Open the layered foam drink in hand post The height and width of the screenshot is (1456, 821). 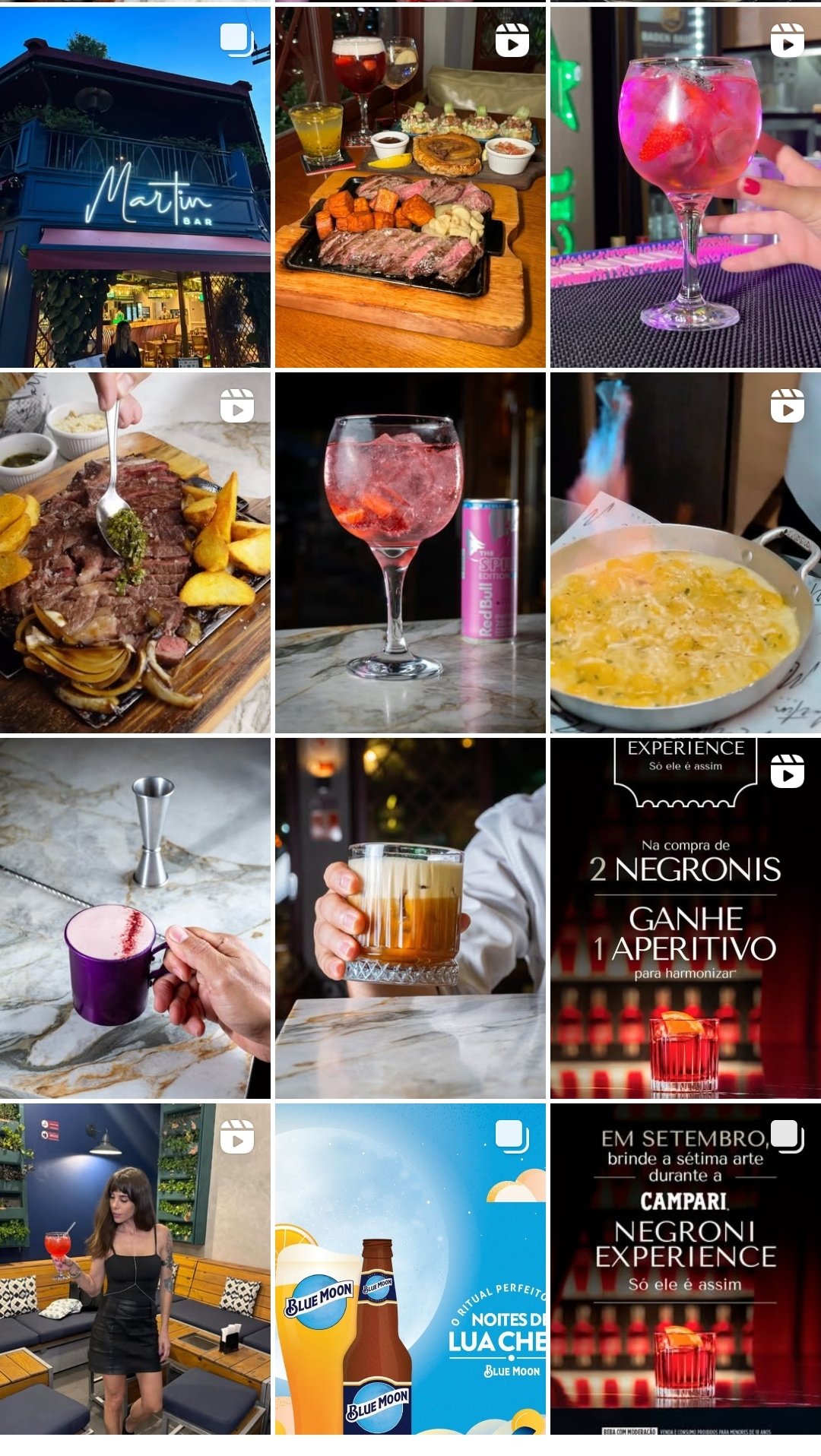tap(410, 918)
